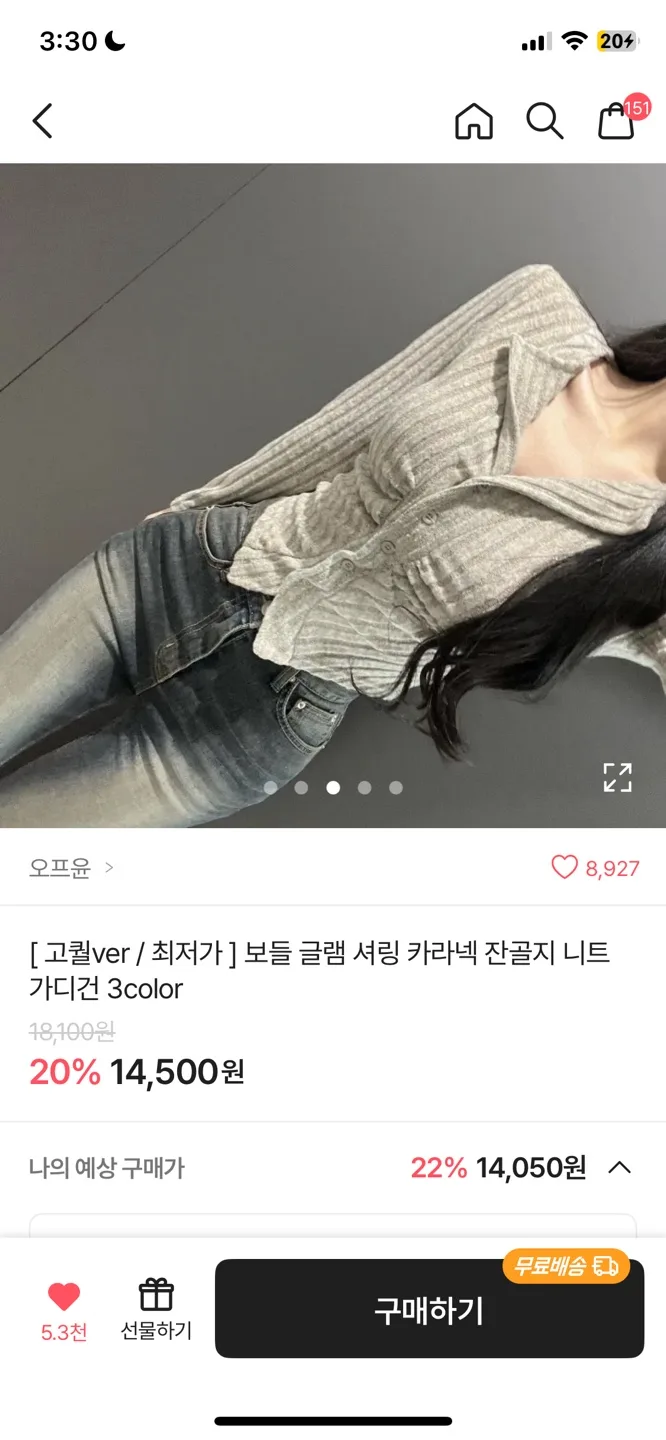The height and width of the screenshot is (1440, 666).
Task: Expand the product photo to fullscreen
Action: 617,777
